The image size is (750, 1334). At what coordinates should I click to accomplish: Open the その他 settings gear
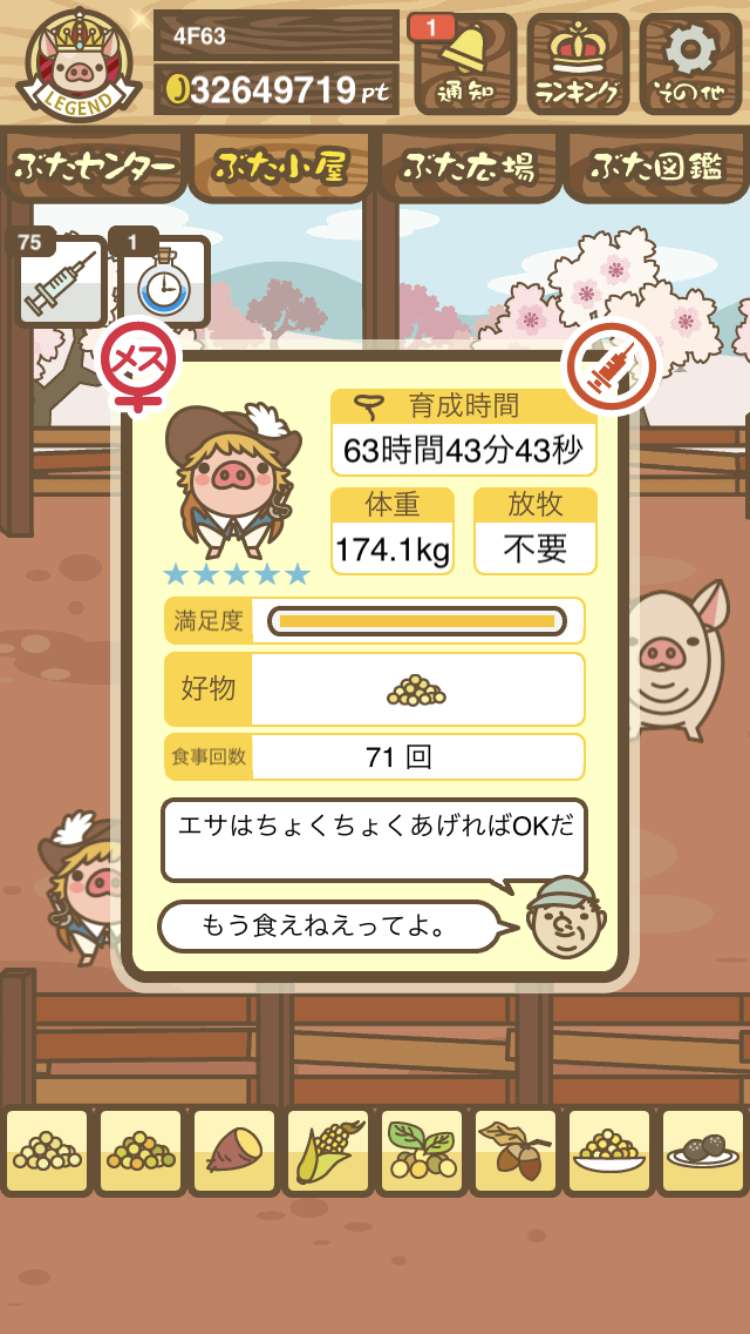pos(691,65)
